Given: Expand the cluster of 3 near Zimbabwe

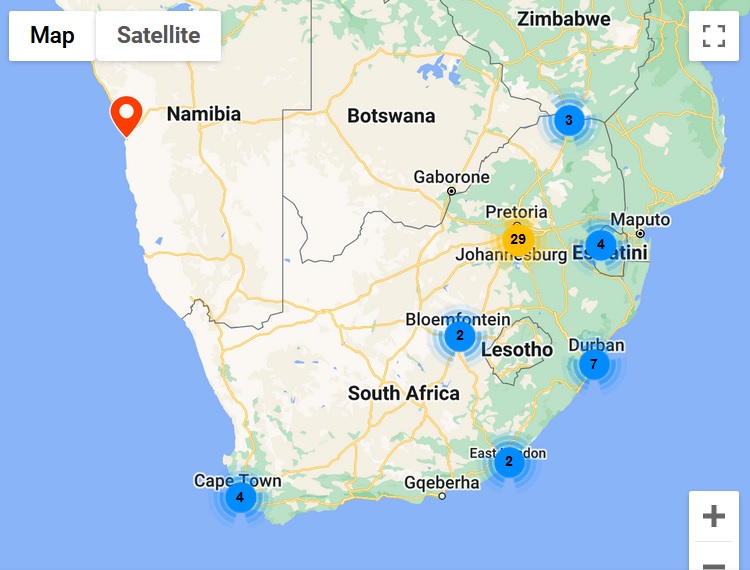Looking at the screenshot, I should (x=569, y=121).
